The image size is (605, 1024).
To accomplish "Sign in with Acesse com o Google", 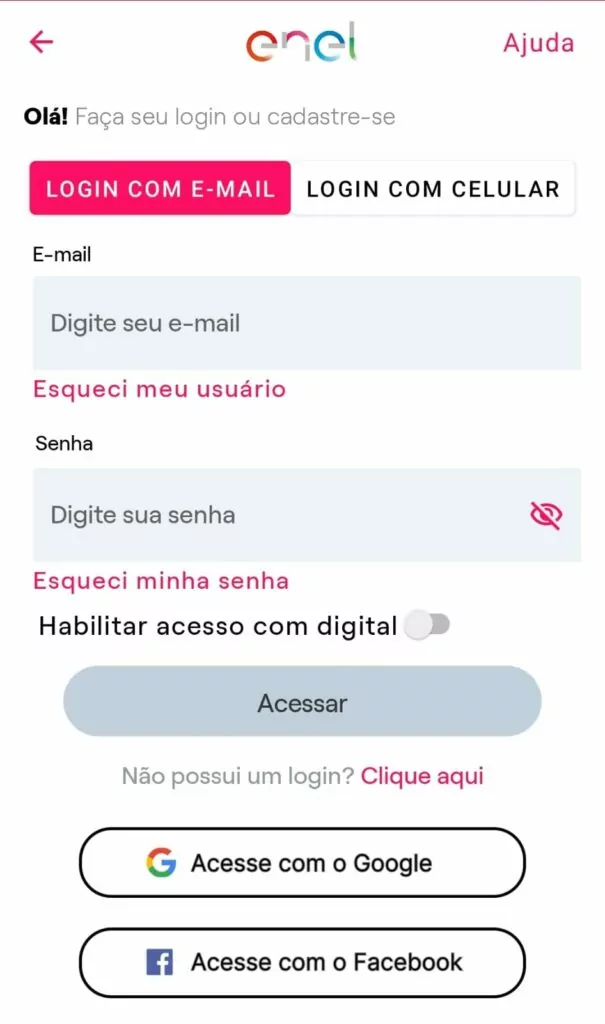I will pos(302,863).
